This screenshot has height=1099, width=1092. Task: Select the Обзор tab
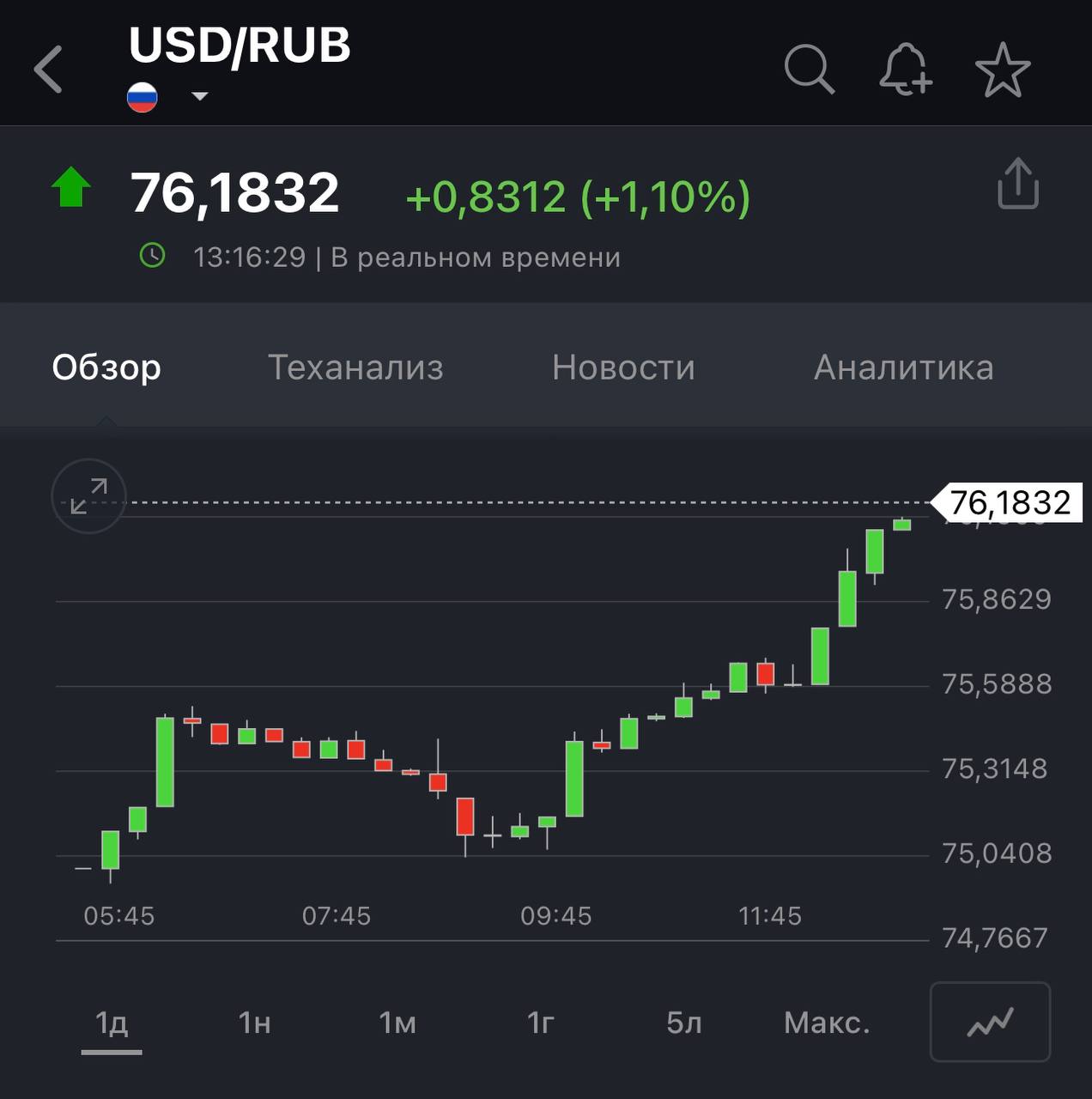pos(106,367)
